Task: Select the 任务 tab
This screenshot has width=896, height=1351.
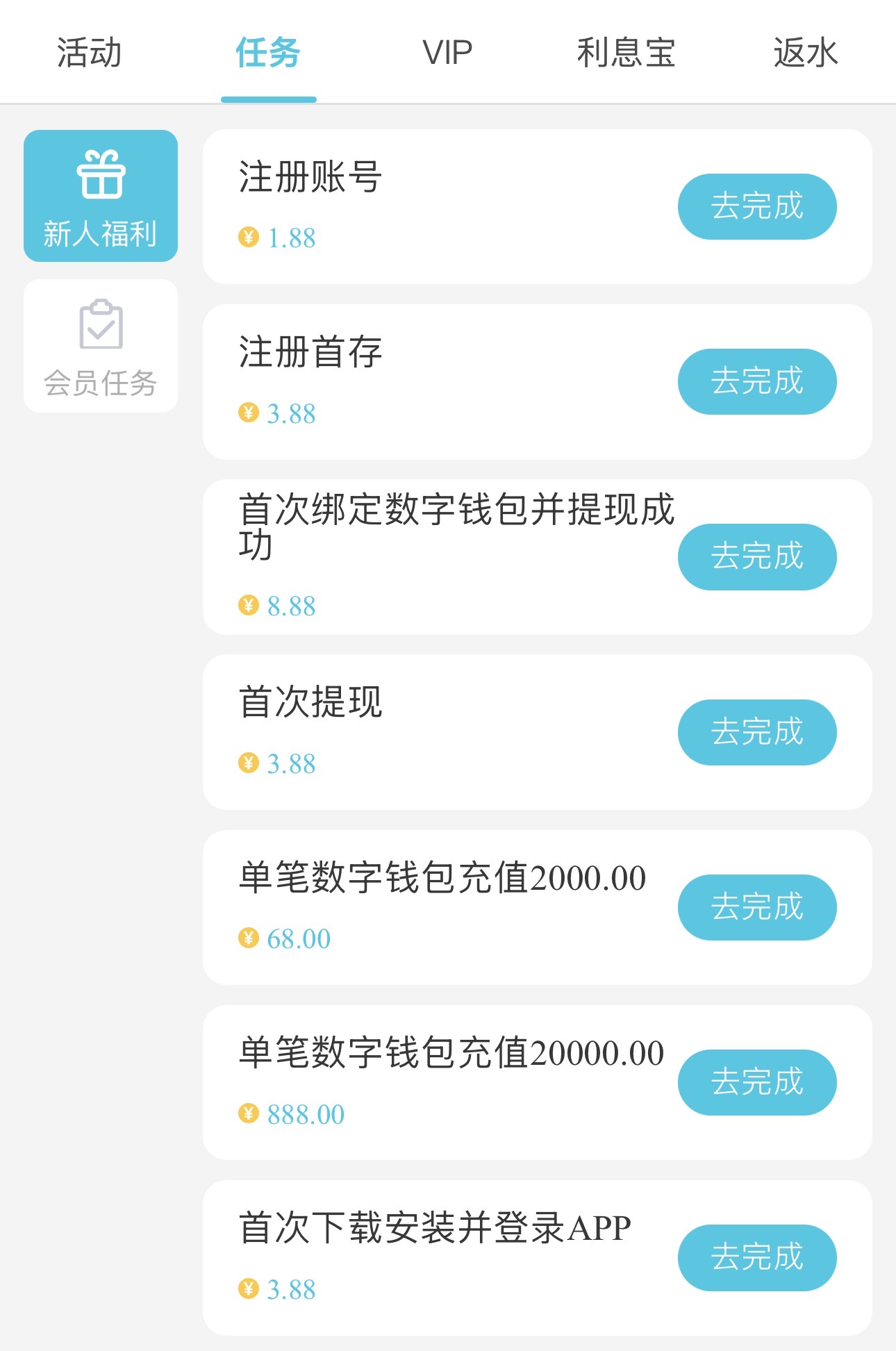Action: (x=268, y=53)
